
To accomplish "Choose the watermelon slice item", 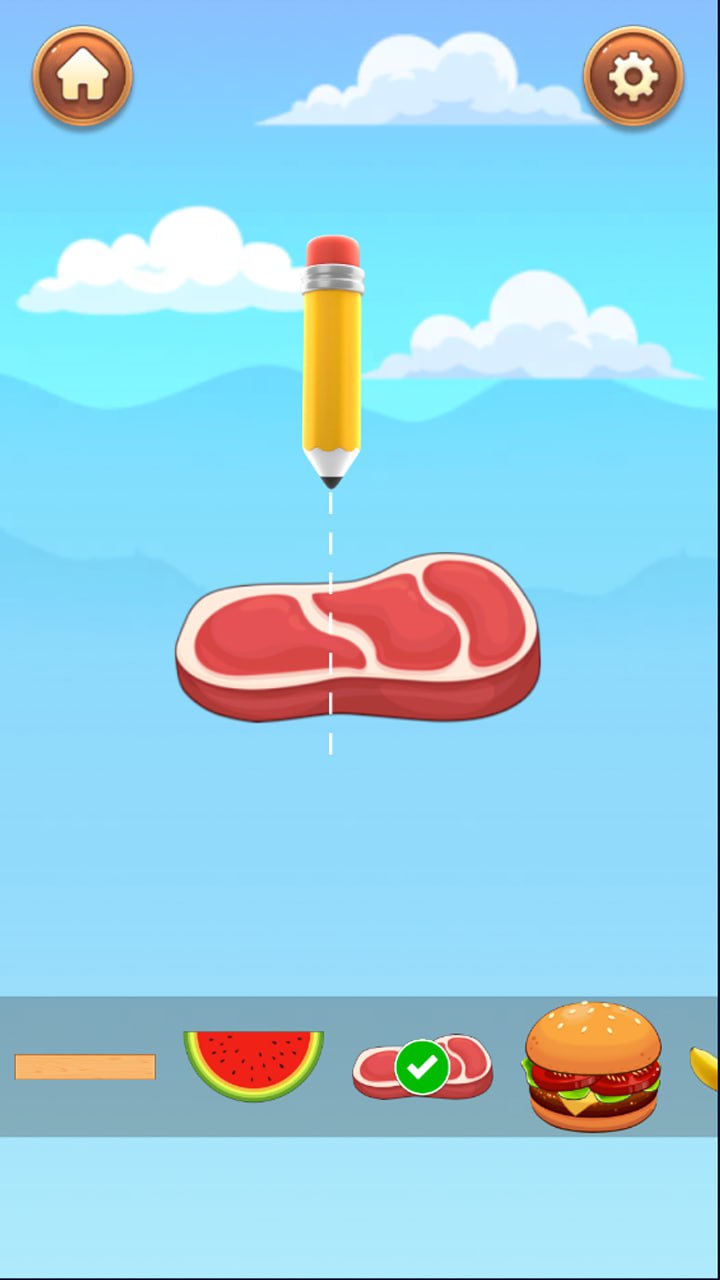I will [254, 1064].
